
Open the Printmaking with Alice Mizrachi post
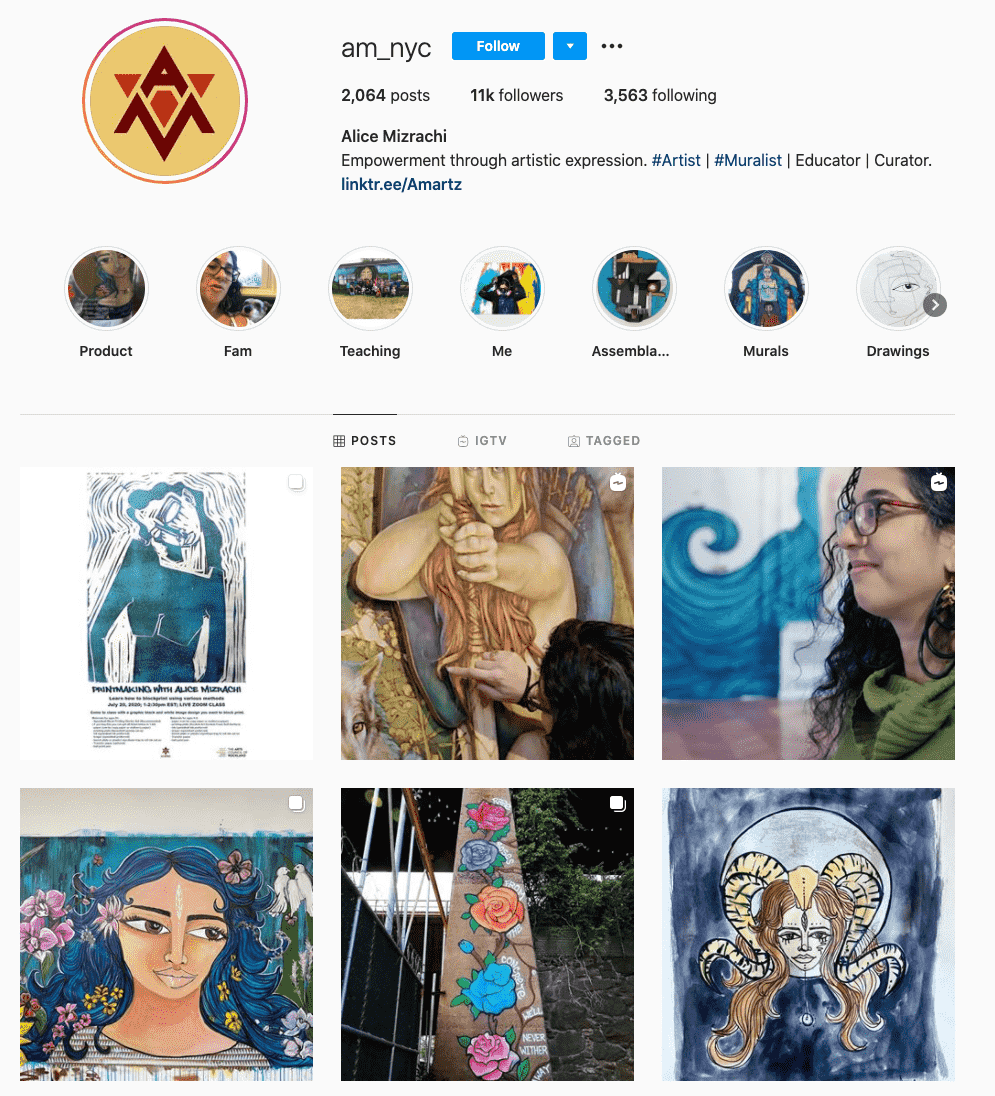click(166, 613)
